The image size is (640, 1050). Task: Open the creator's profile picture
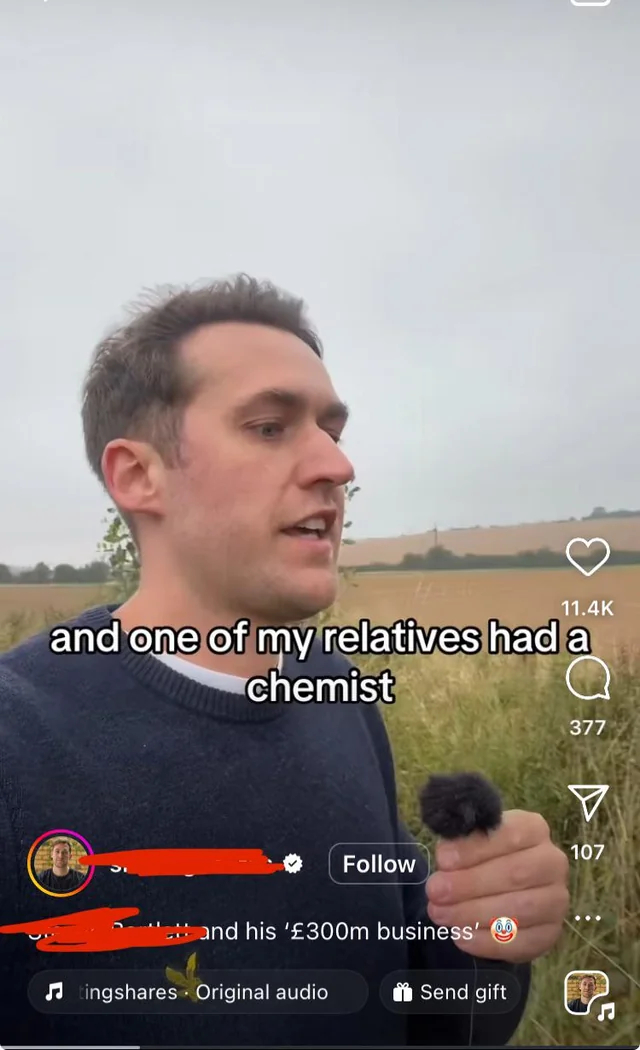pos(61,863)
